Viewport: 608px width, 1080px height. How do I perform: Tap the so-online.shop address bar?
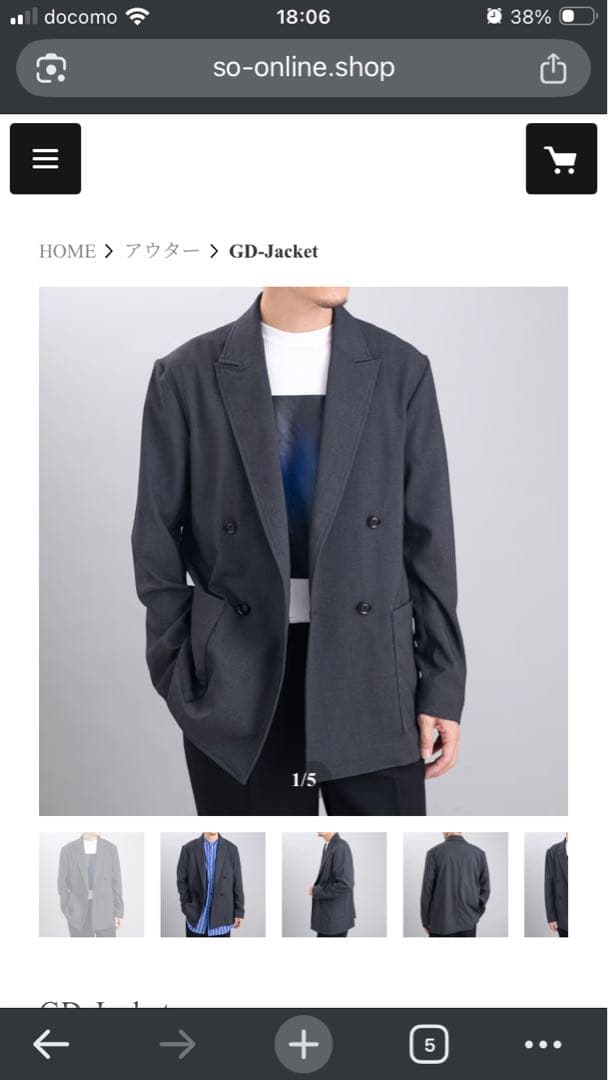pyautogui.click(x=303, y=68)
